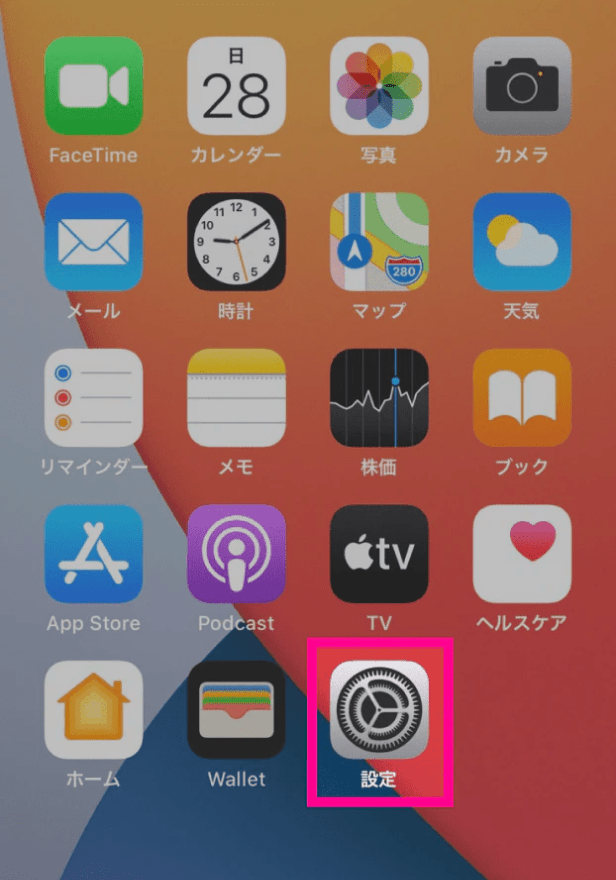Launch the 写真 photos app
Viewport: 616px width, 880px height.
click(379, 86)
